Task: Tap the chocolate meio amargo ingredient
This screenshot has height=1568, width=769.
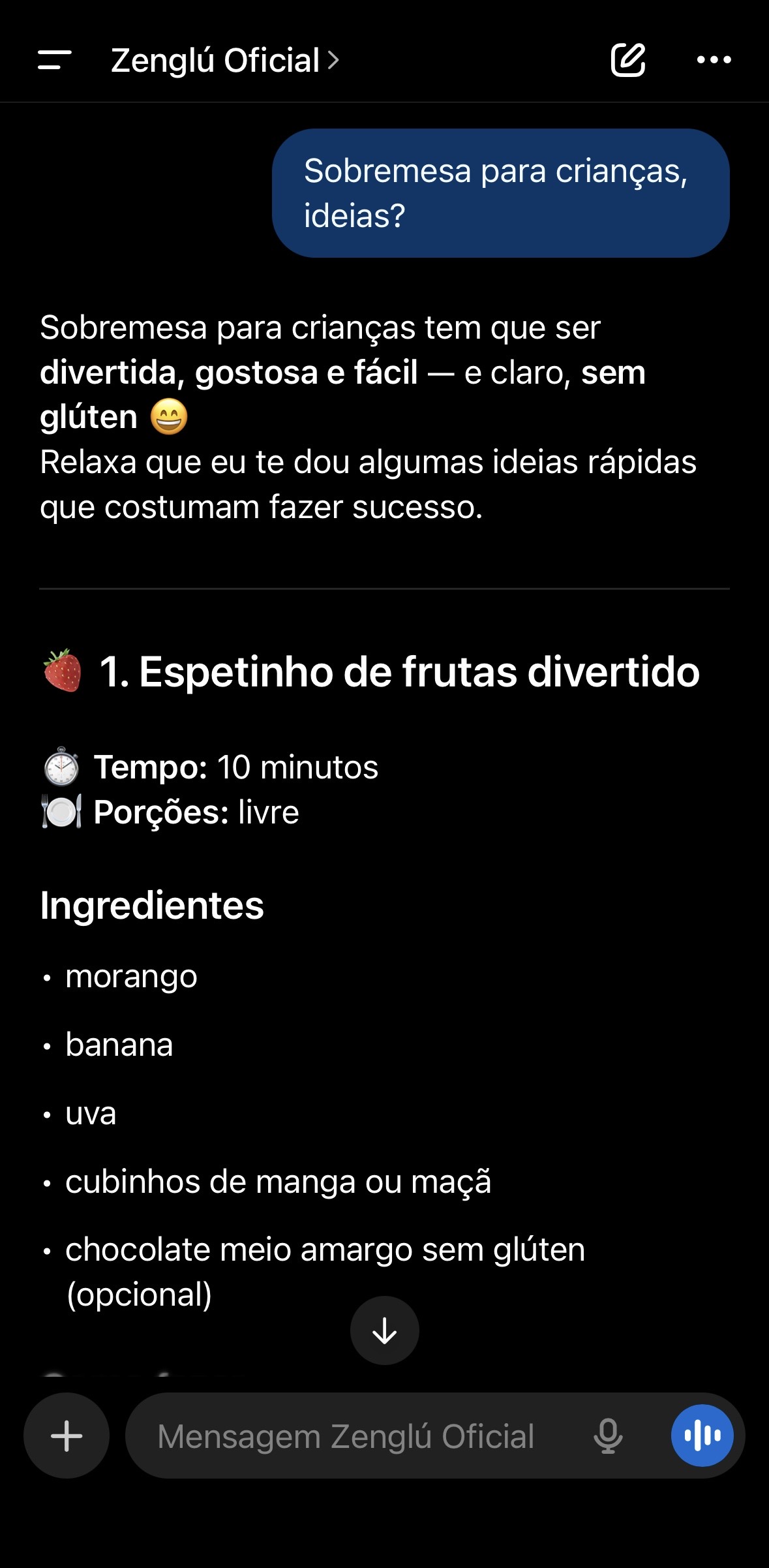Action: [324, 1247]
